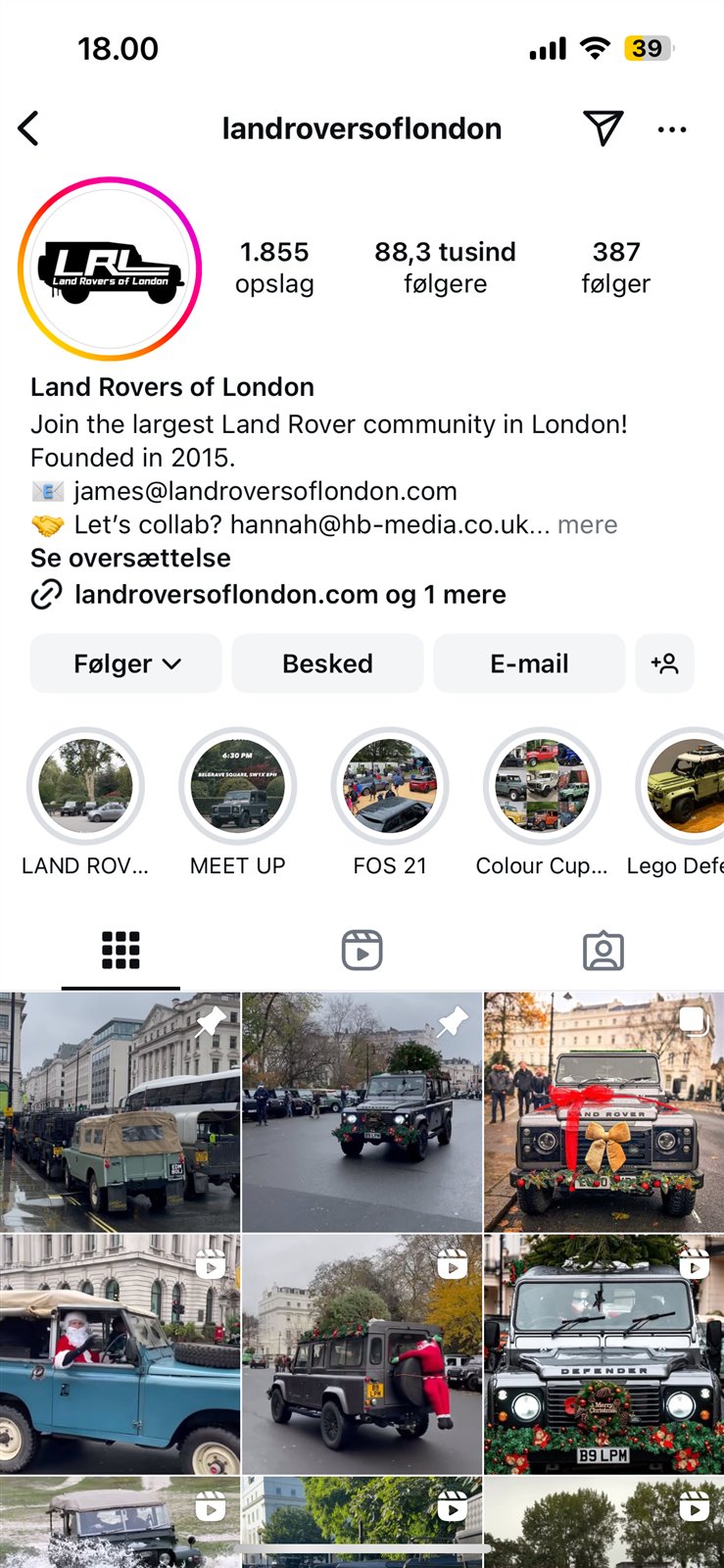
Task: Open the Følger dropdown
Action: point(126,663)
